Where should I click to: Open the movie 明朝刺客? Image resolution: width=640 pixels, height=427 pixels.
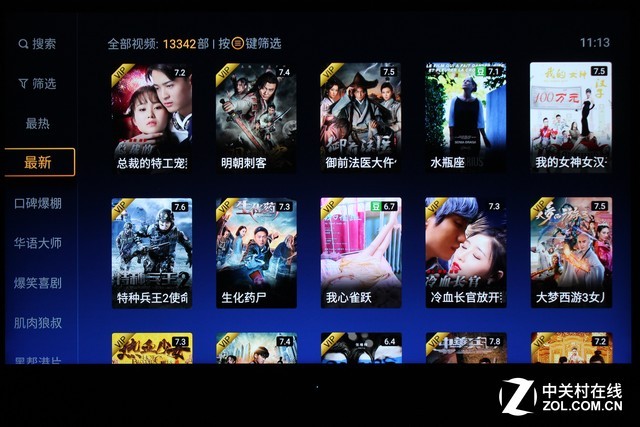point(256,118)
